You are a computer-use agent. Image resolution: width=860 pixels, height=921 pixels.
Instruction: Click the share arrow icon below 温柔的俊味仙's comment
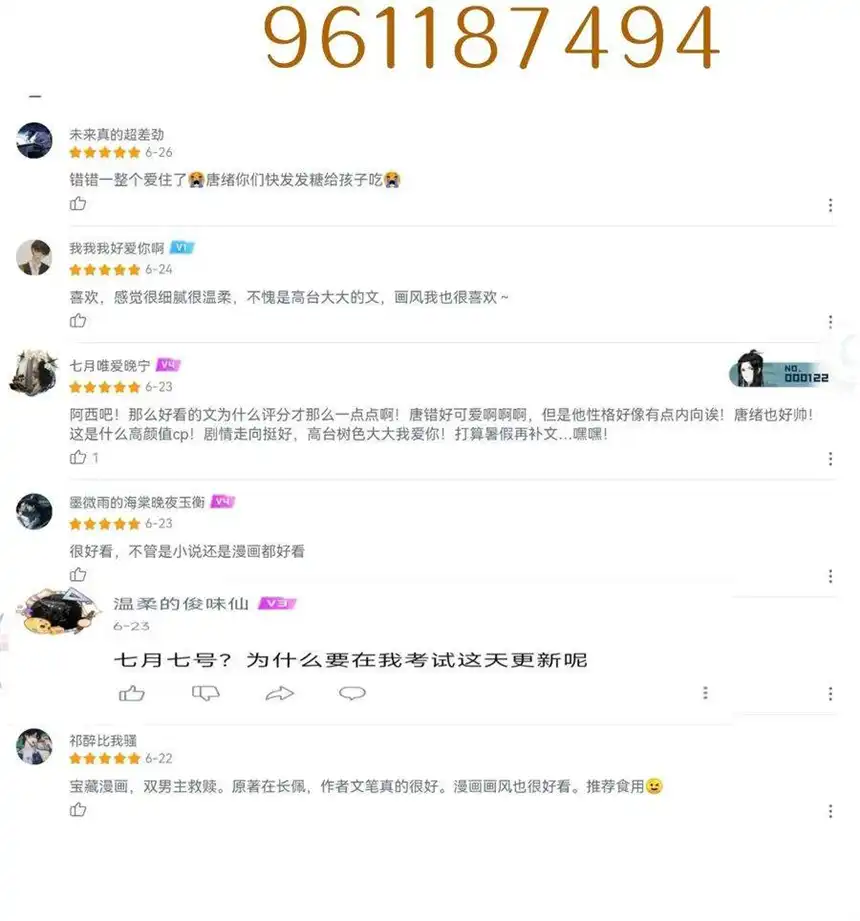(x=279, y=692)
